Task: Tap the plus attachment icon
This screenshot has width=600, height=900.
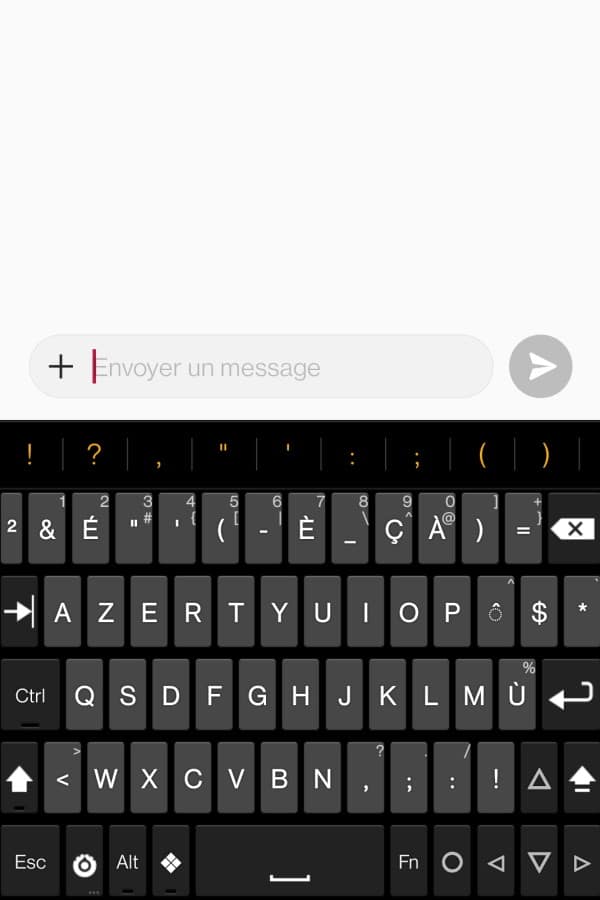Action: point(61,367)
